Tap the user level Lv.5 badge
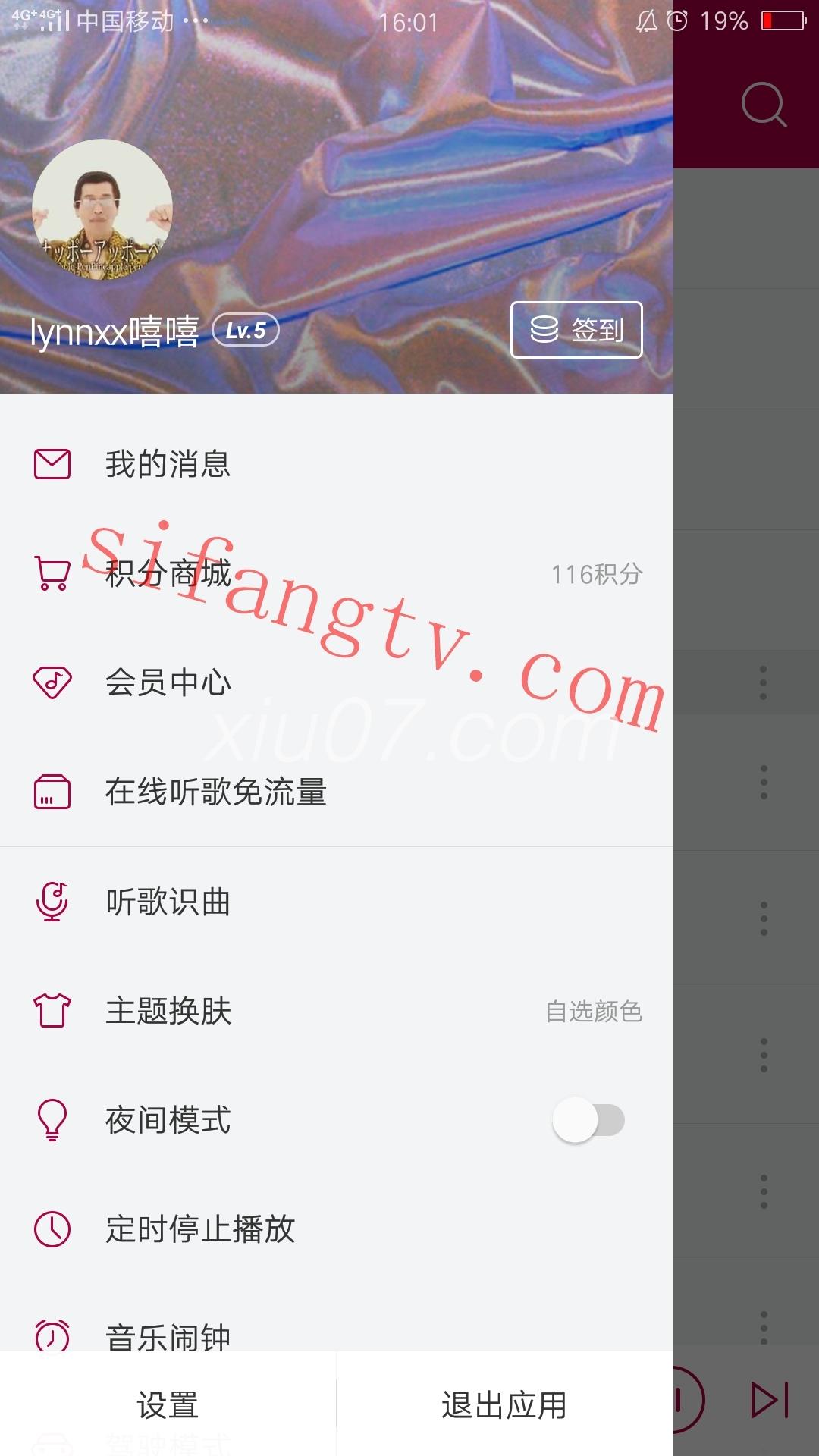The width and height of the screenshot is (819, 1456). (246, 330)
